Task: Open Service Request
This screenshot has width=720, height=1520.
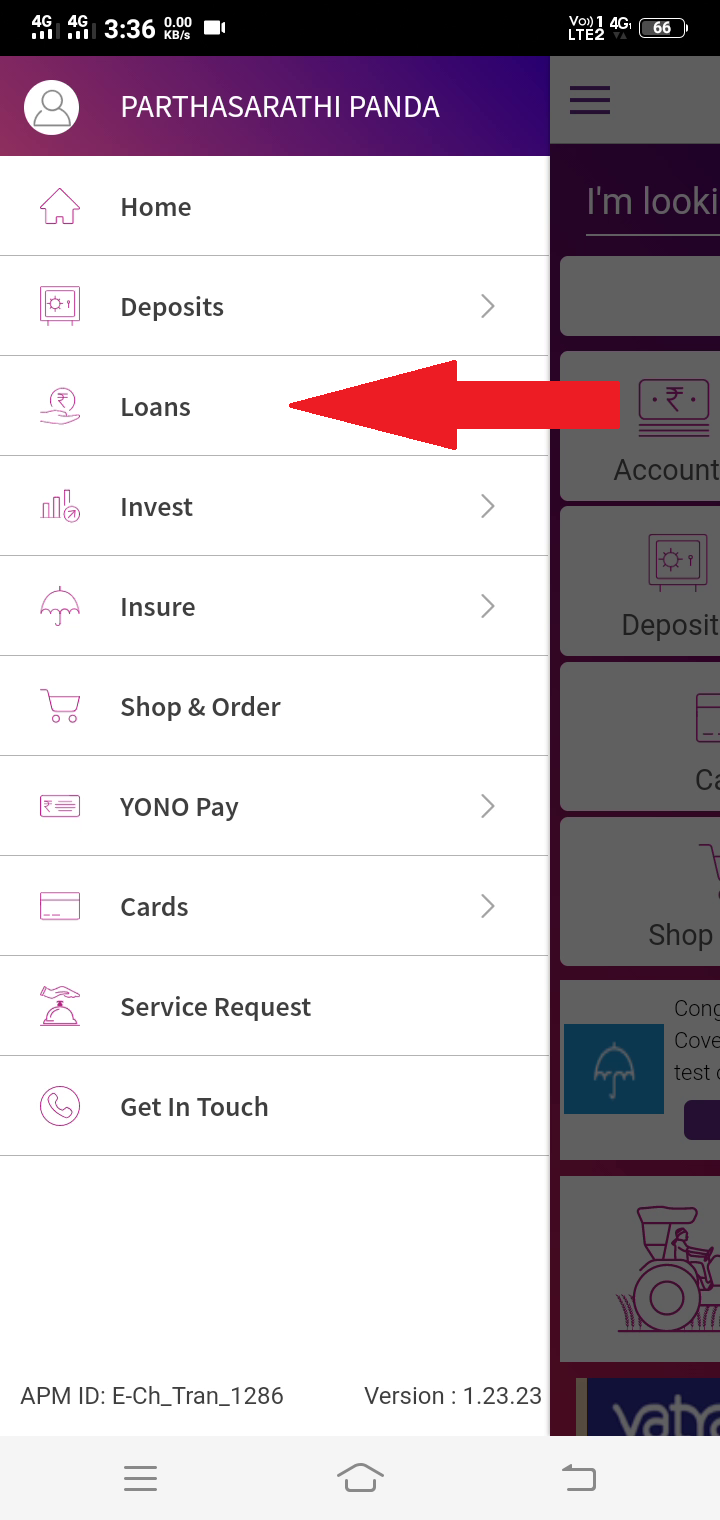Action: [274, 1006]
